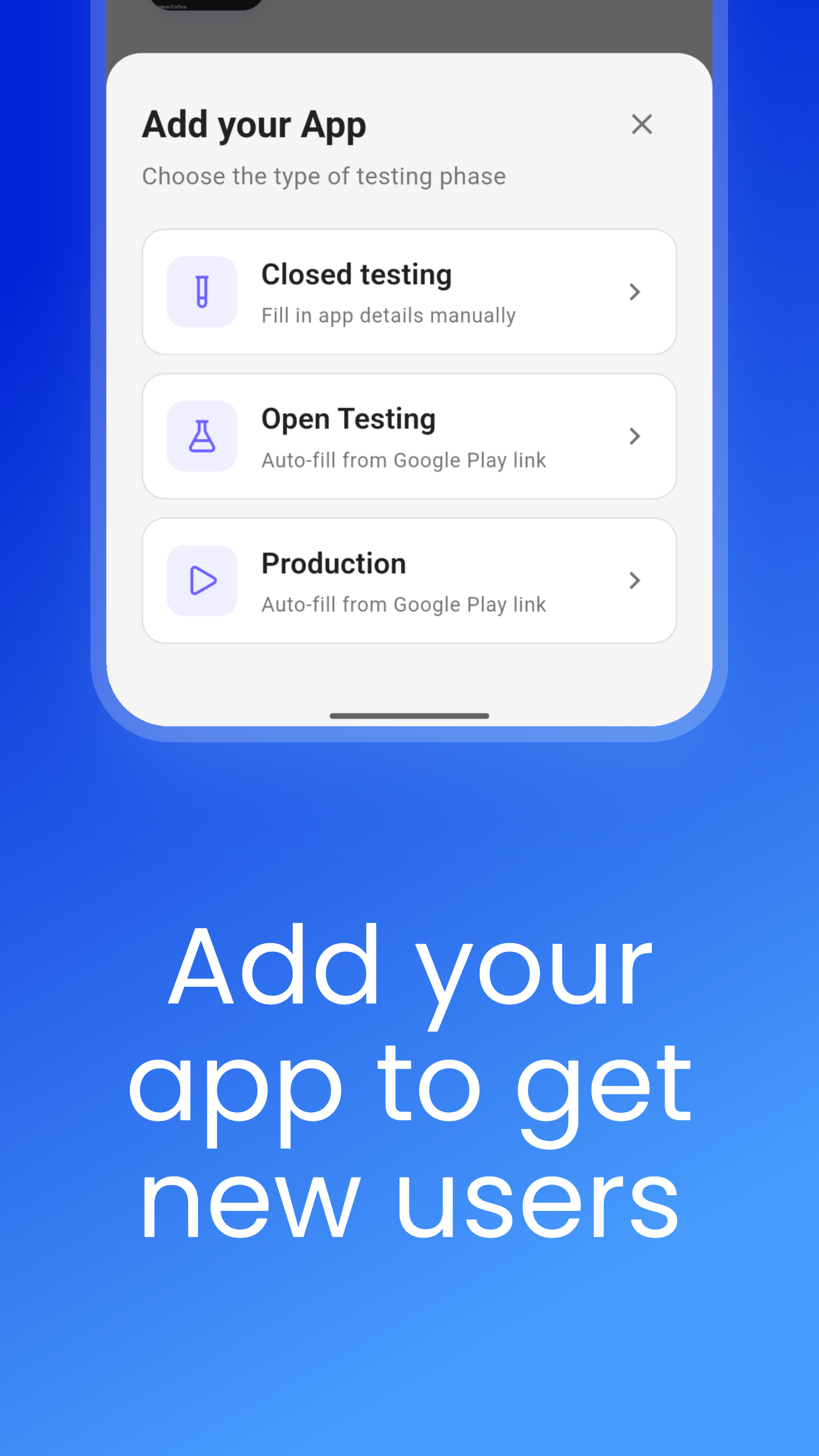Screen dimensions: 819x1456
Task: Tap the Fill in app details manually text
Action: click(388, 315)
